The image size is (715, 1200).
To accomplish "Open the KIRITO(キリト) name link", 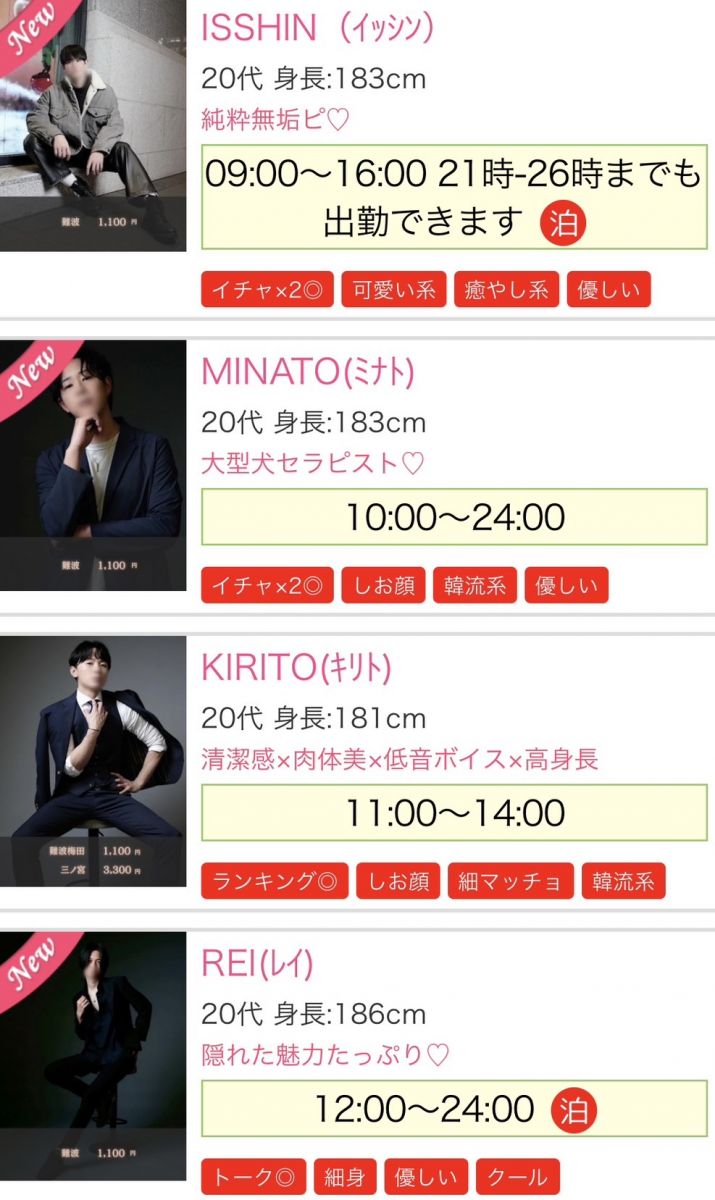I will click(x=296, y=667).
